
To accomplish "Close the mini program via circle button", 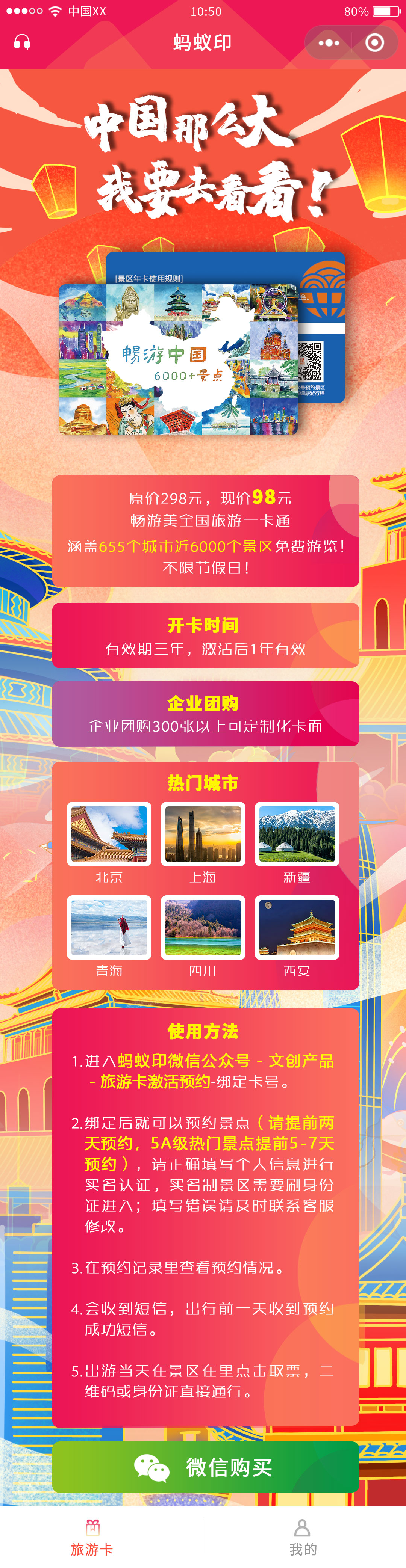I will point(374,42).
